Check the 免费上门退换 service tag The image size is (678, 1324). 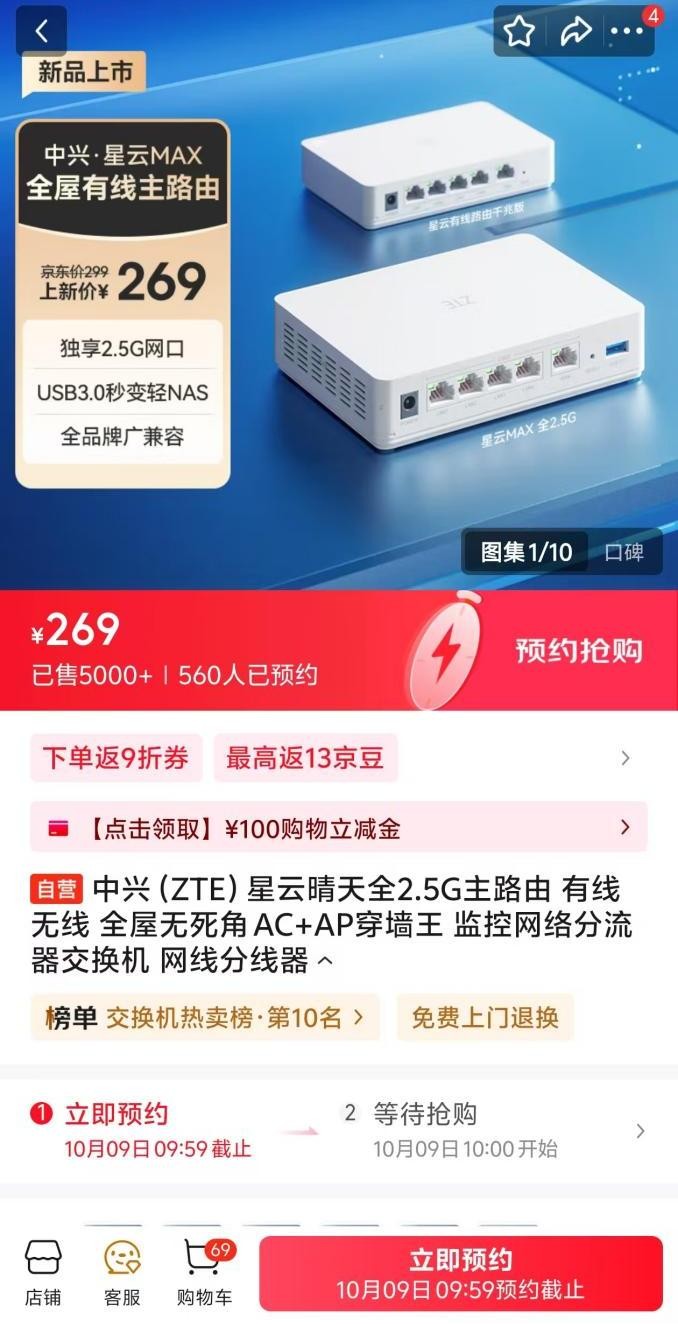[x=485, y=1018]
